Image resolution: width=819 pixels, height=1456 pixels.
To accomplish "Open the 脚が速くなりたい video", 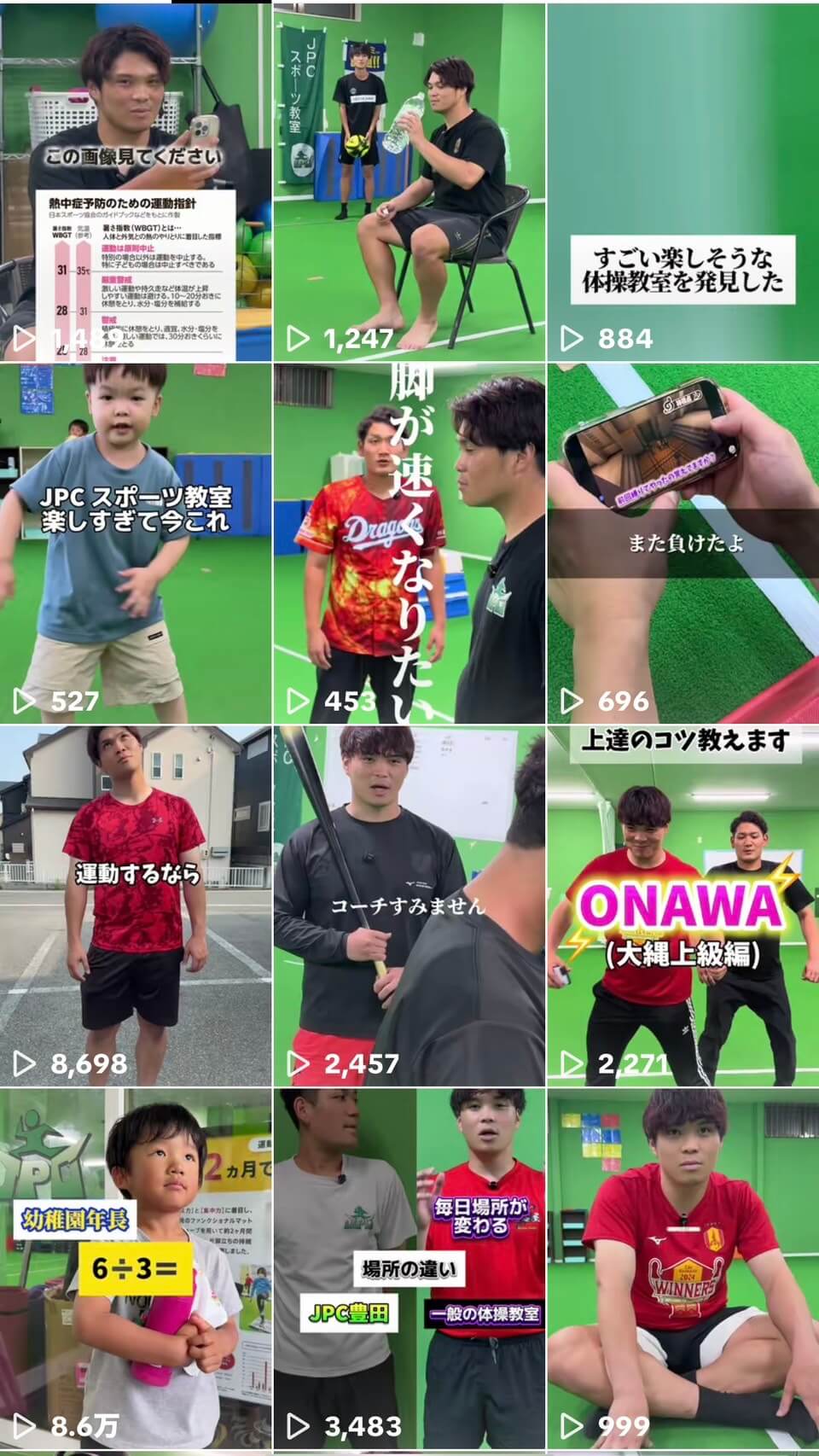I will pyautogui.click(x=409, y=543).
